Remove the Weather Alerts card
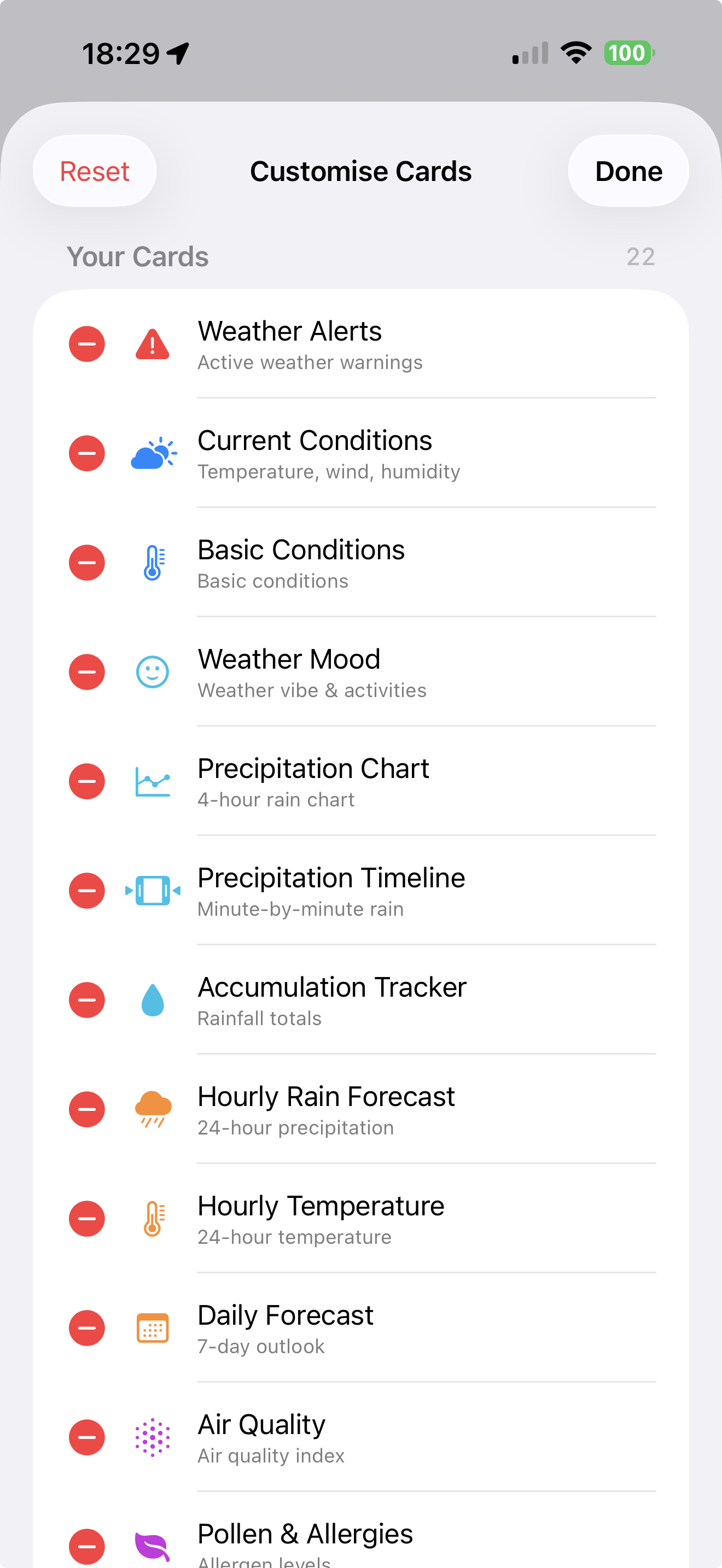722x1568 pixels. [86, 344]
